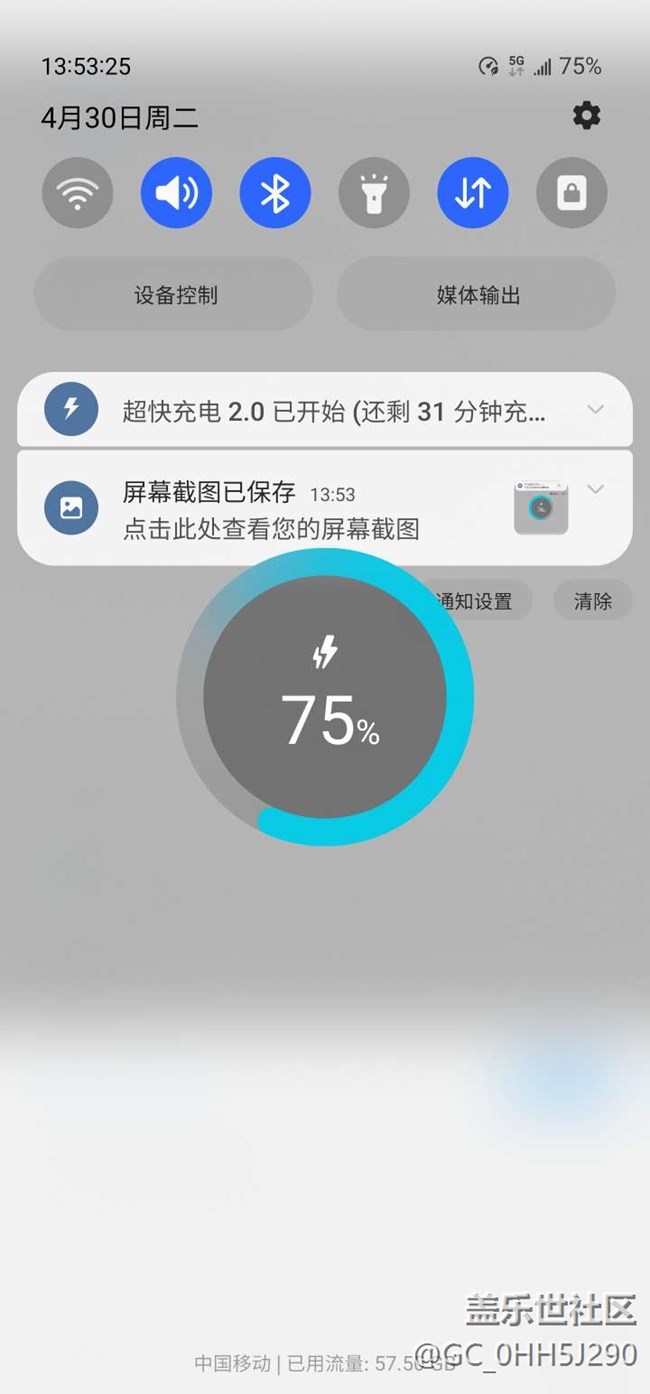Open 设备控制 panel

click(174, 295)
